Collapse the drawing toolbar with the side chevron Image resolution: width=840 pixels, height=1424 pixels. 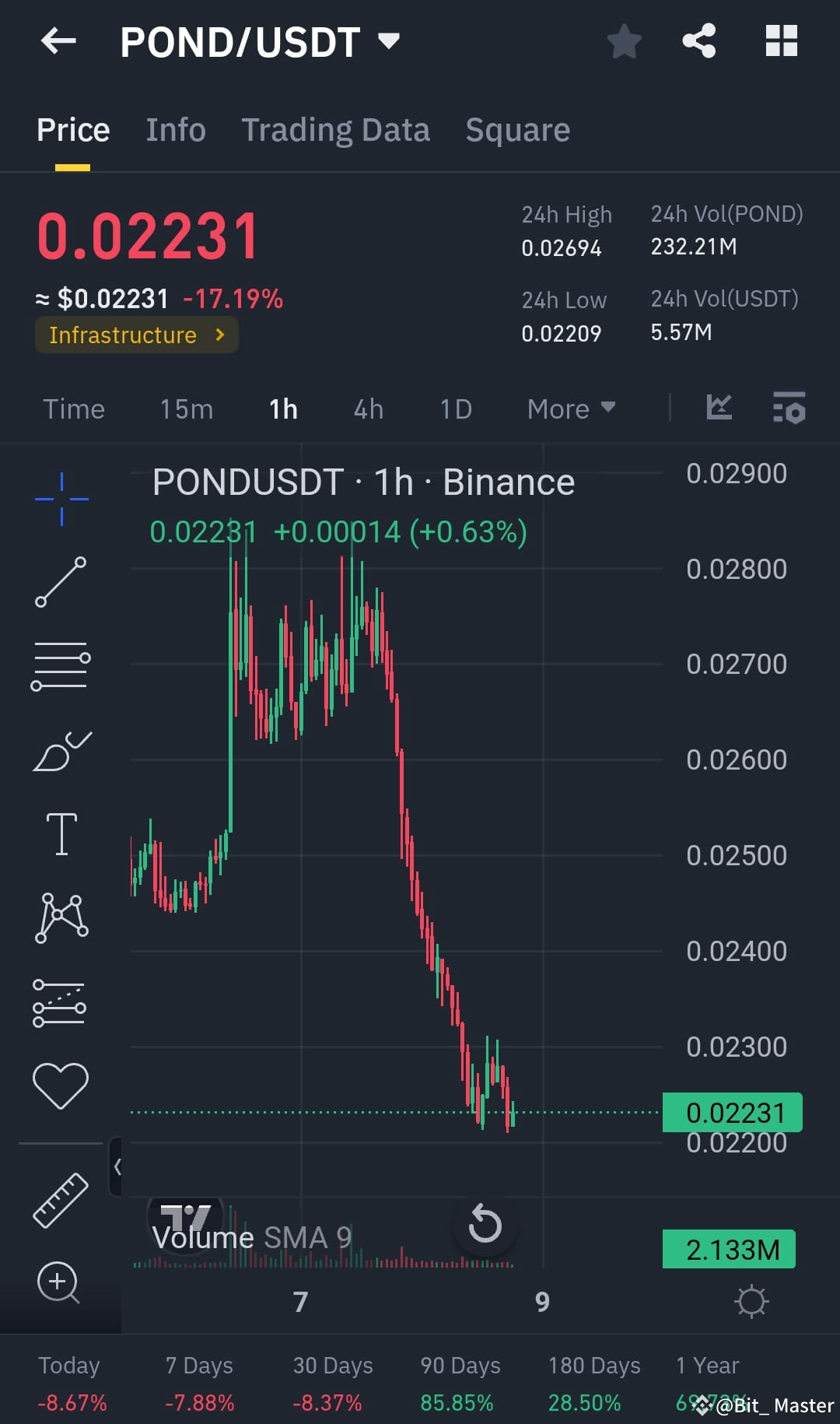[x=118, y=1167]
